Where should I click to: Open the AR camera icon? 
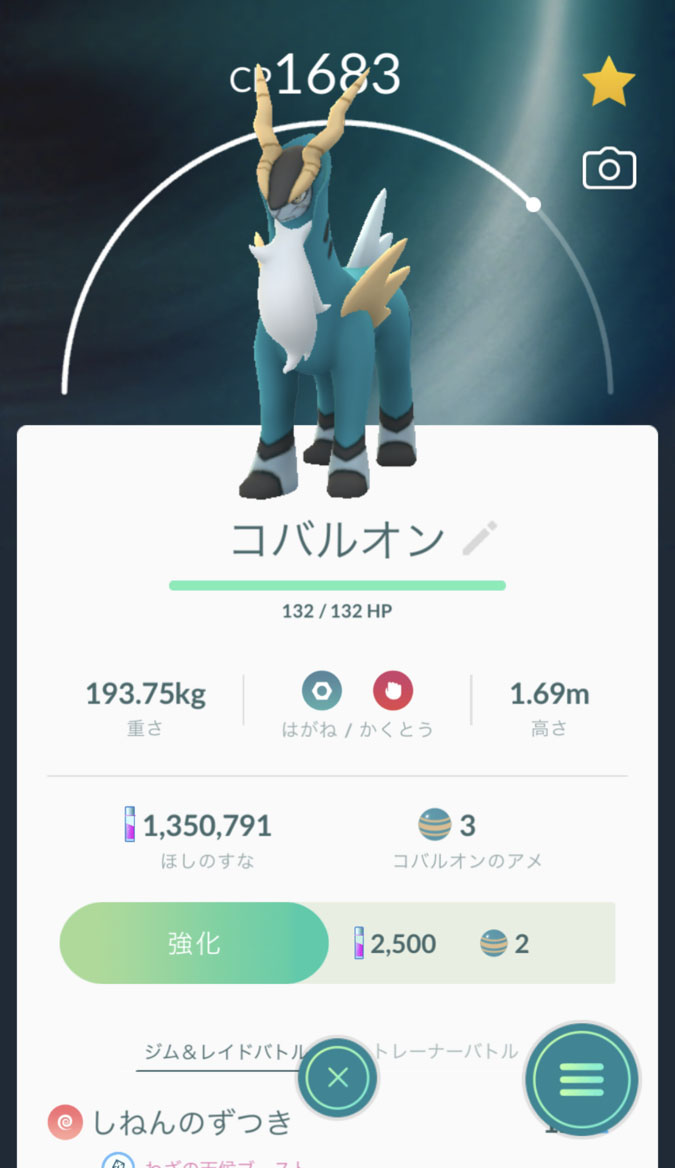point(609,168)
